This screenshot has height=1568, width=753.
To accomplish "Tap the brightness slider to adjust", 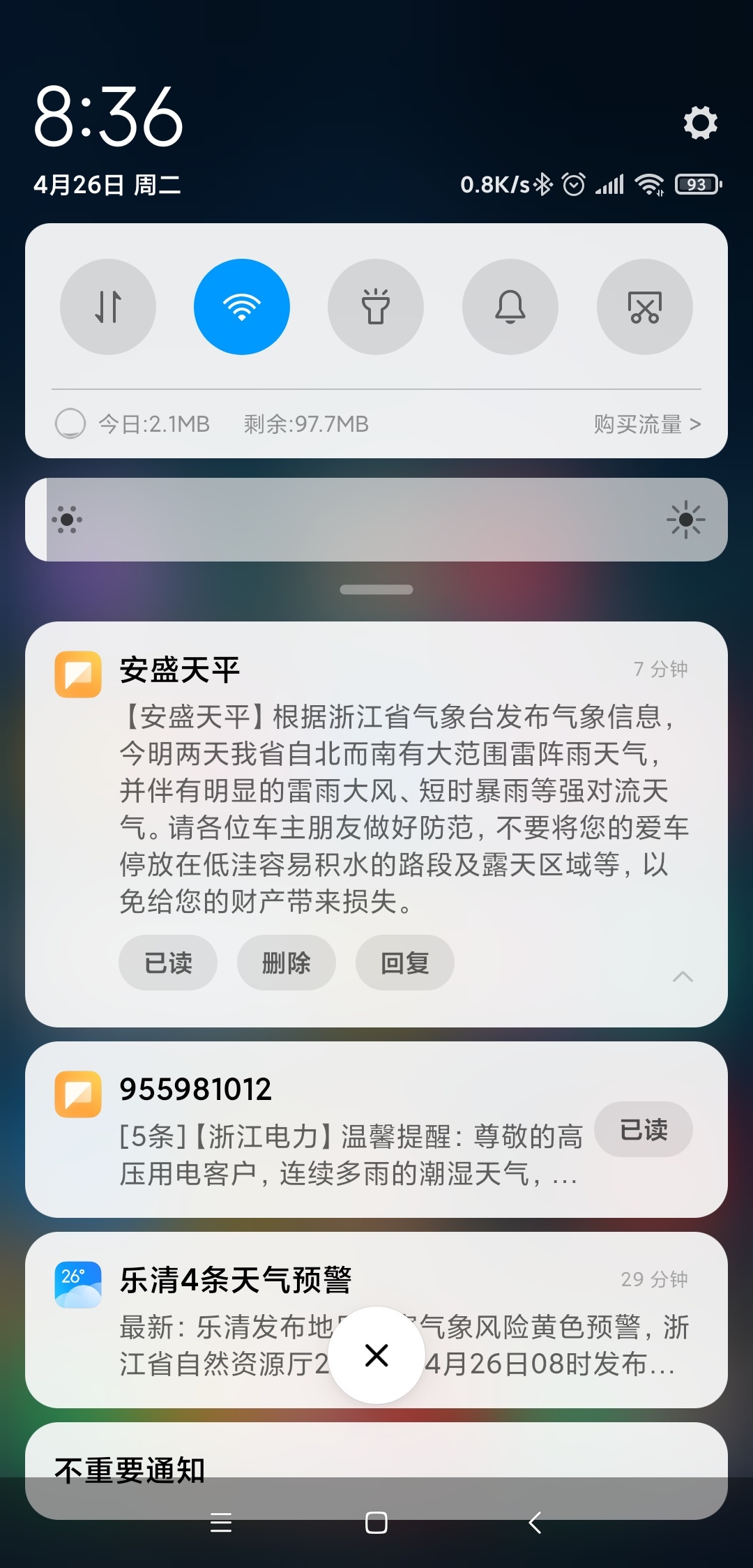I will click(x=376, y=520).
